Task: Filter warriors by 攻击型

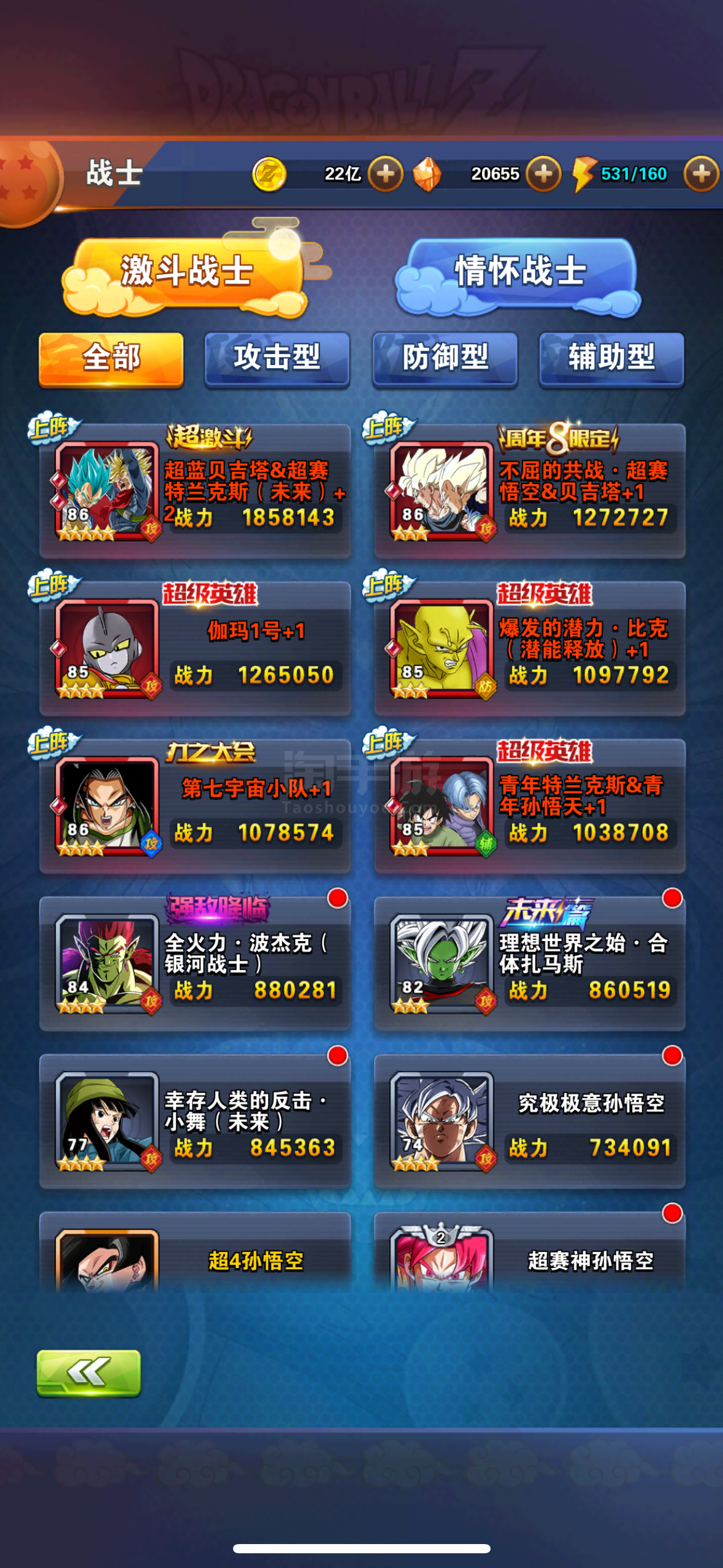Action: (x=277, y=358)
